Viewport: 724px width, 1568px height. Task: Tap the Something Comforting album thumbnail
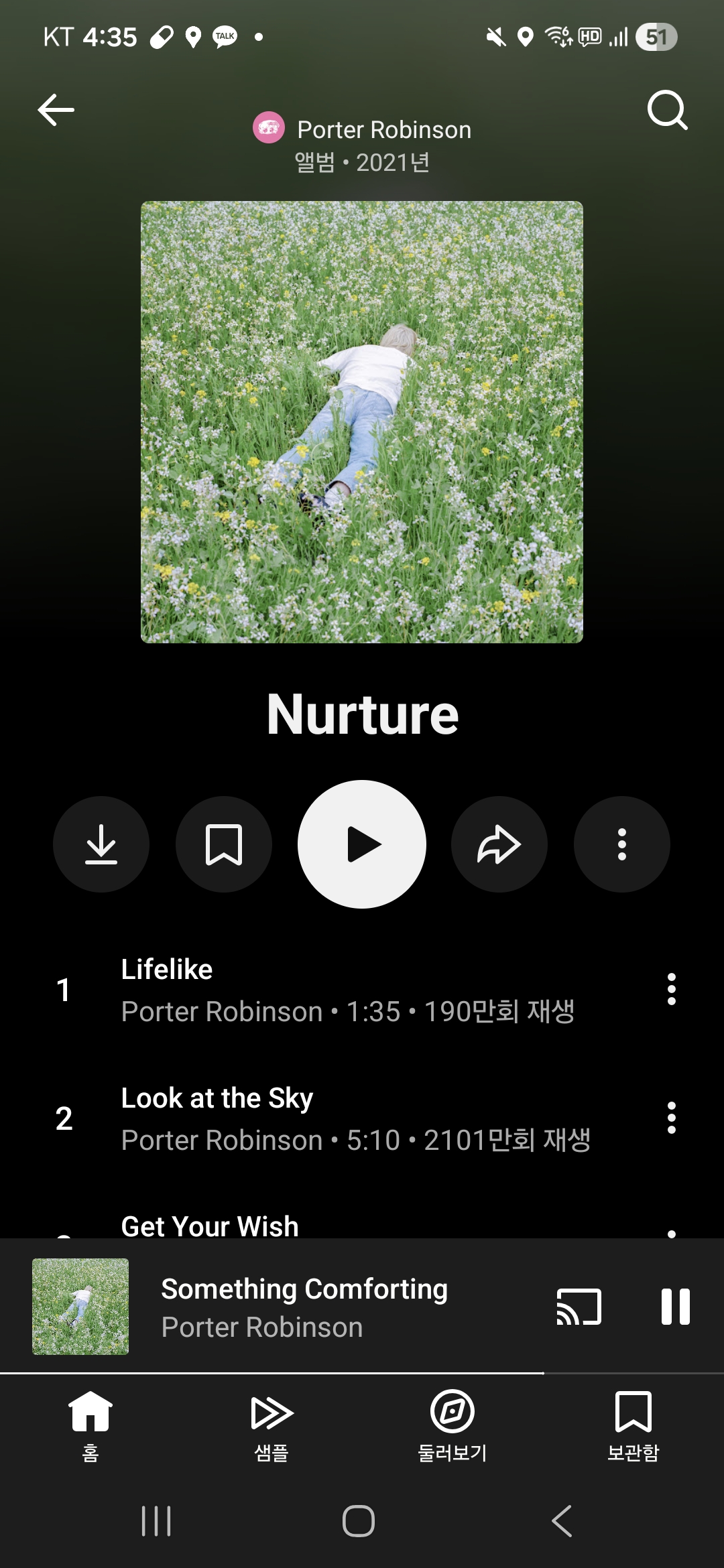tap(80, 1307)
